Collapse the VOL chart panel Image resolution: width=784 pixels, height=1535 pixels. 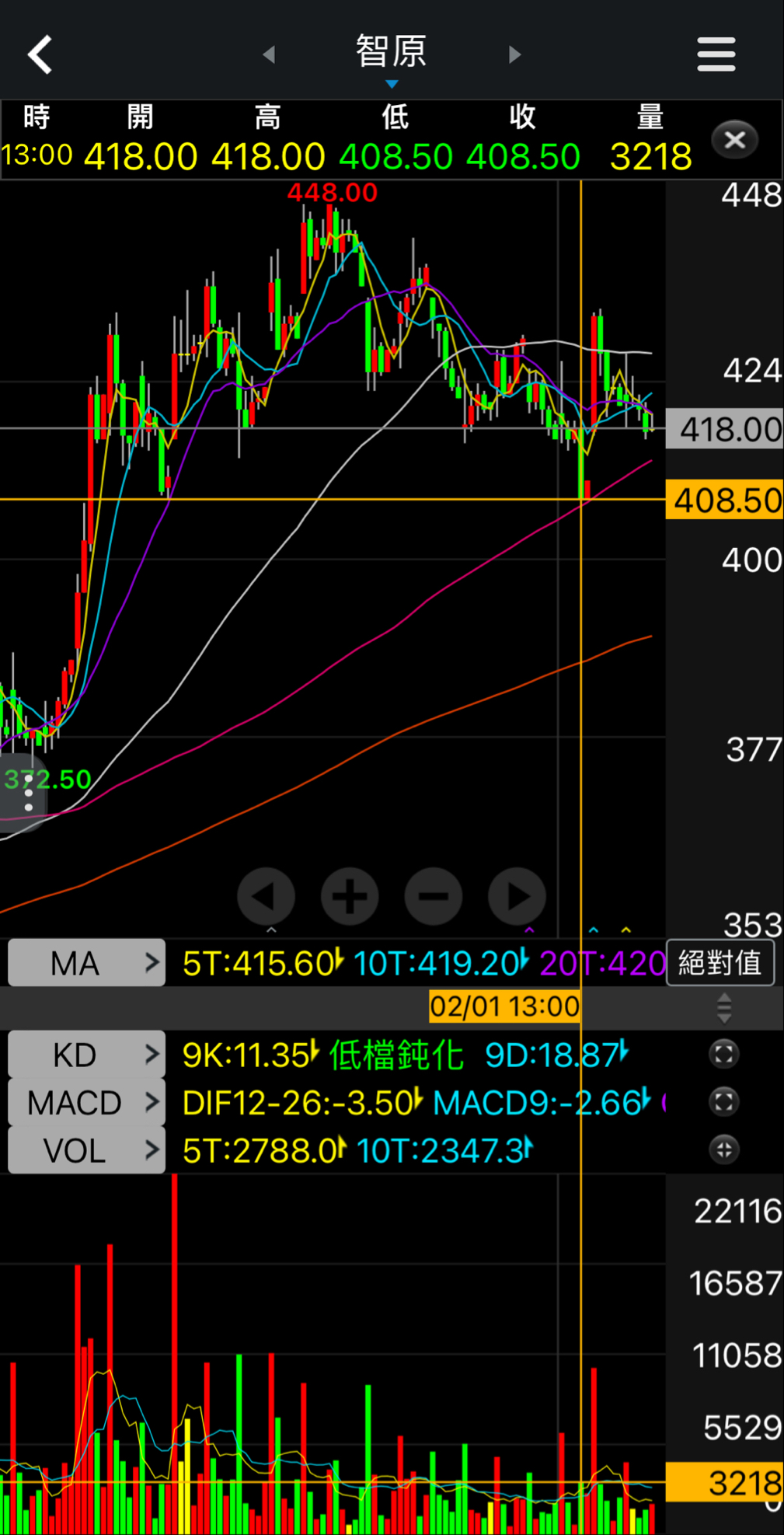[723, 1150]
